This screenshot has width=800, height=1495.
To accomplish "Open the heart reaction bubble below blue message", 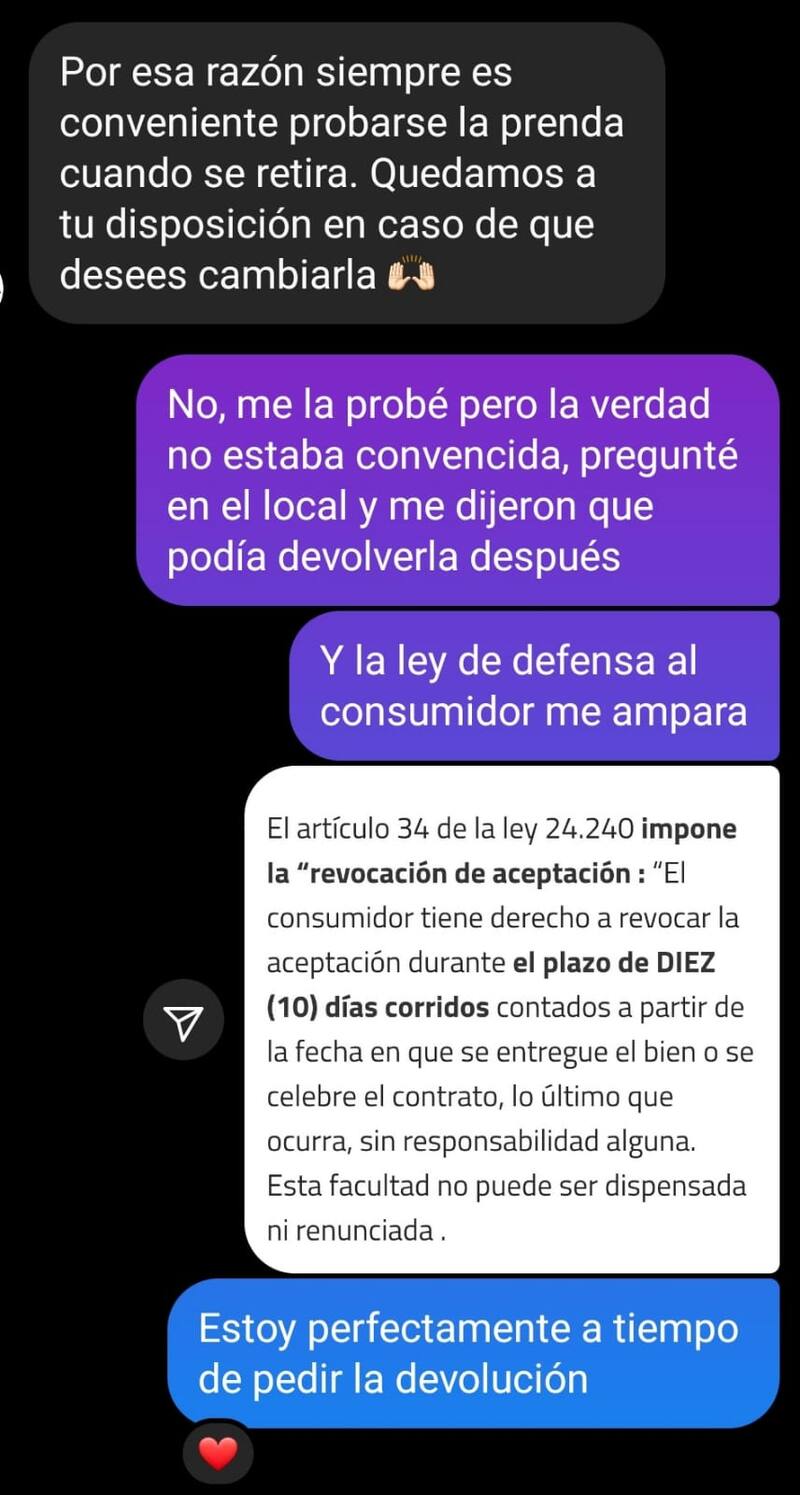I will click(x=218, y=1452).
